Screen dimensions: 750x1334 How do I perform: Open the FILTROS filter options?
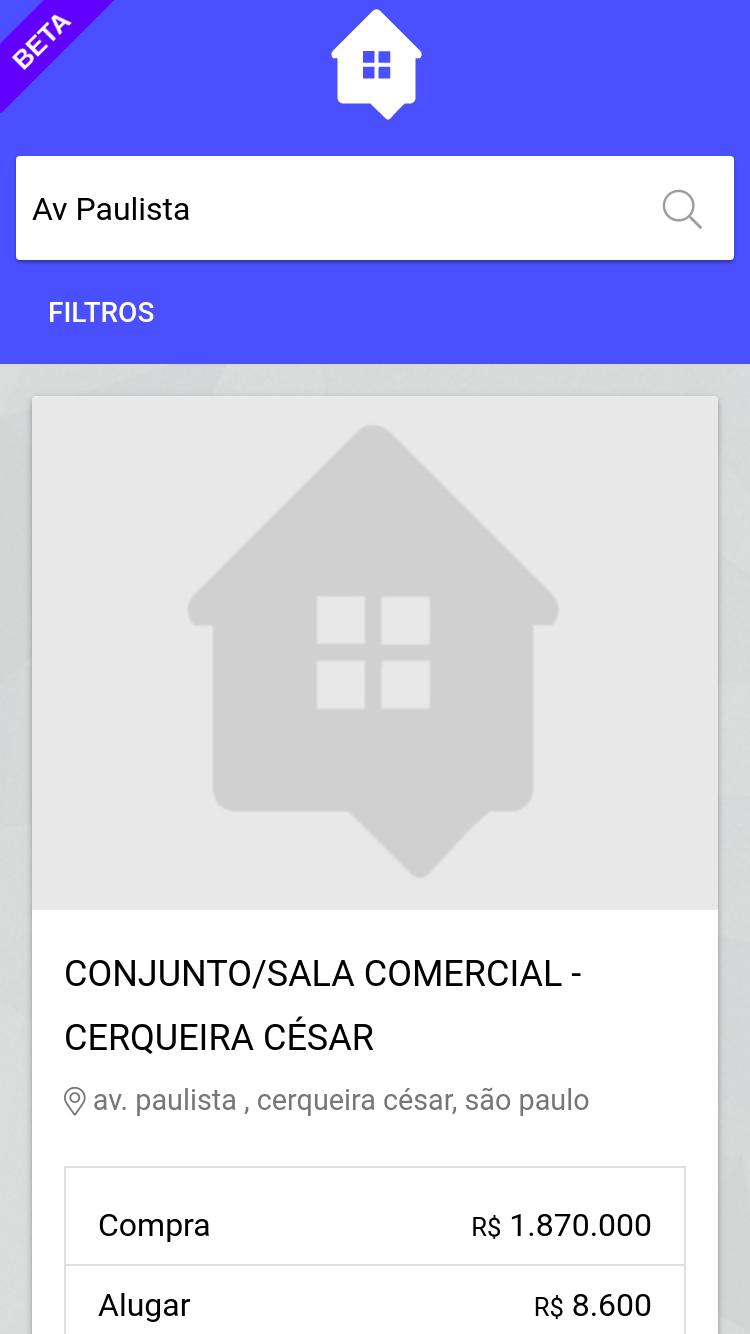[101, 312]
